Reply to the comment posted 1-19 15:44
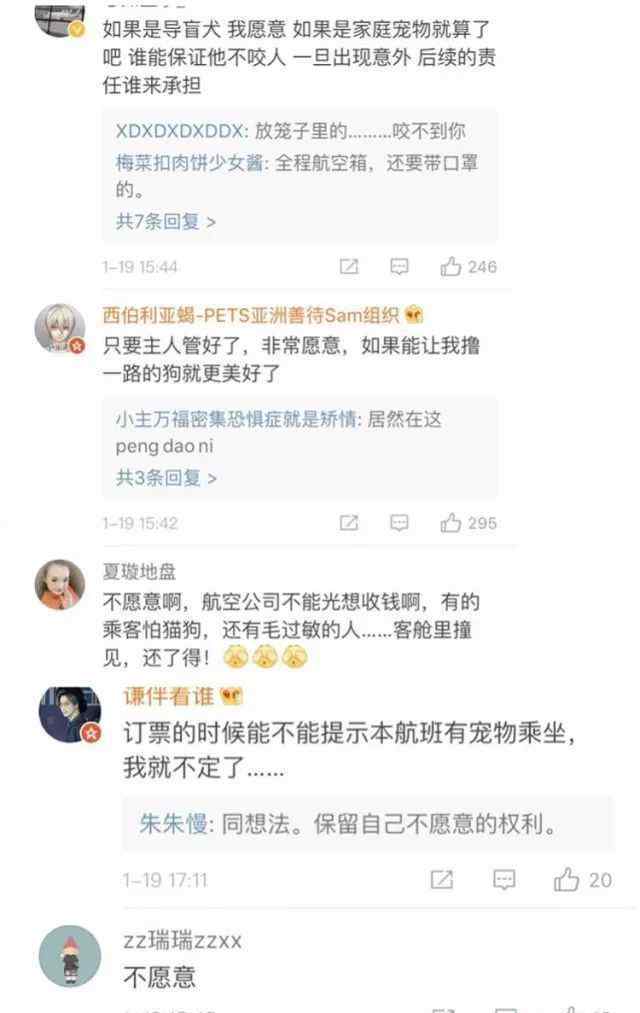This screenshot has height=1013, width=640. pyautogui.click(x=399, y=267)
